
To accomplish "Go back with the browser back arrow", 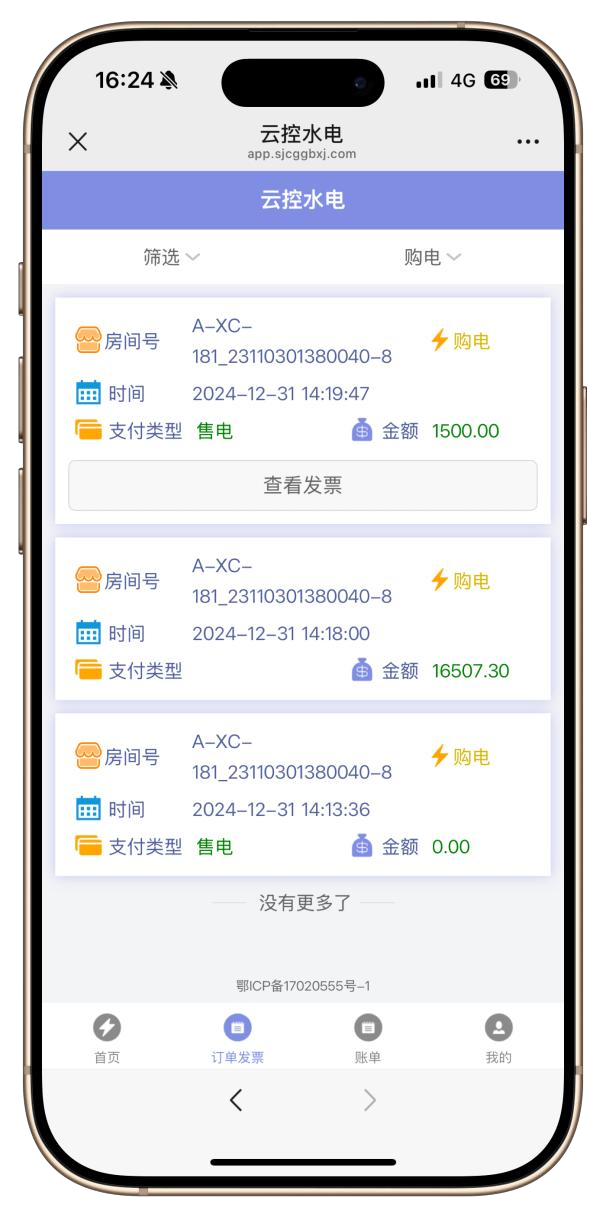I will [236, 1100].
